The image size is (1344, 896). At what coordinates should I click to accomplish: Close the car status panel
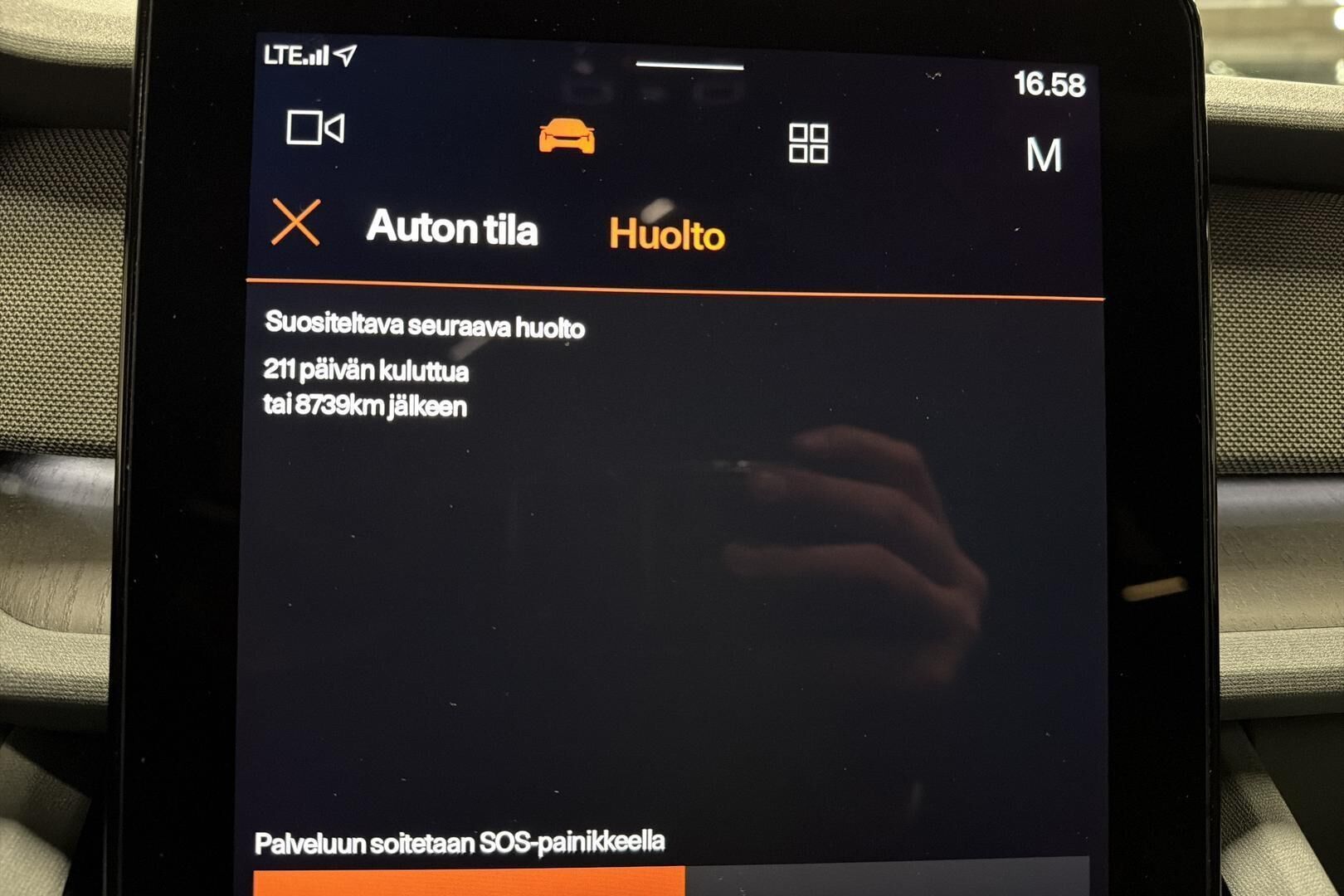pyautogui.click(x=296, y=222)
